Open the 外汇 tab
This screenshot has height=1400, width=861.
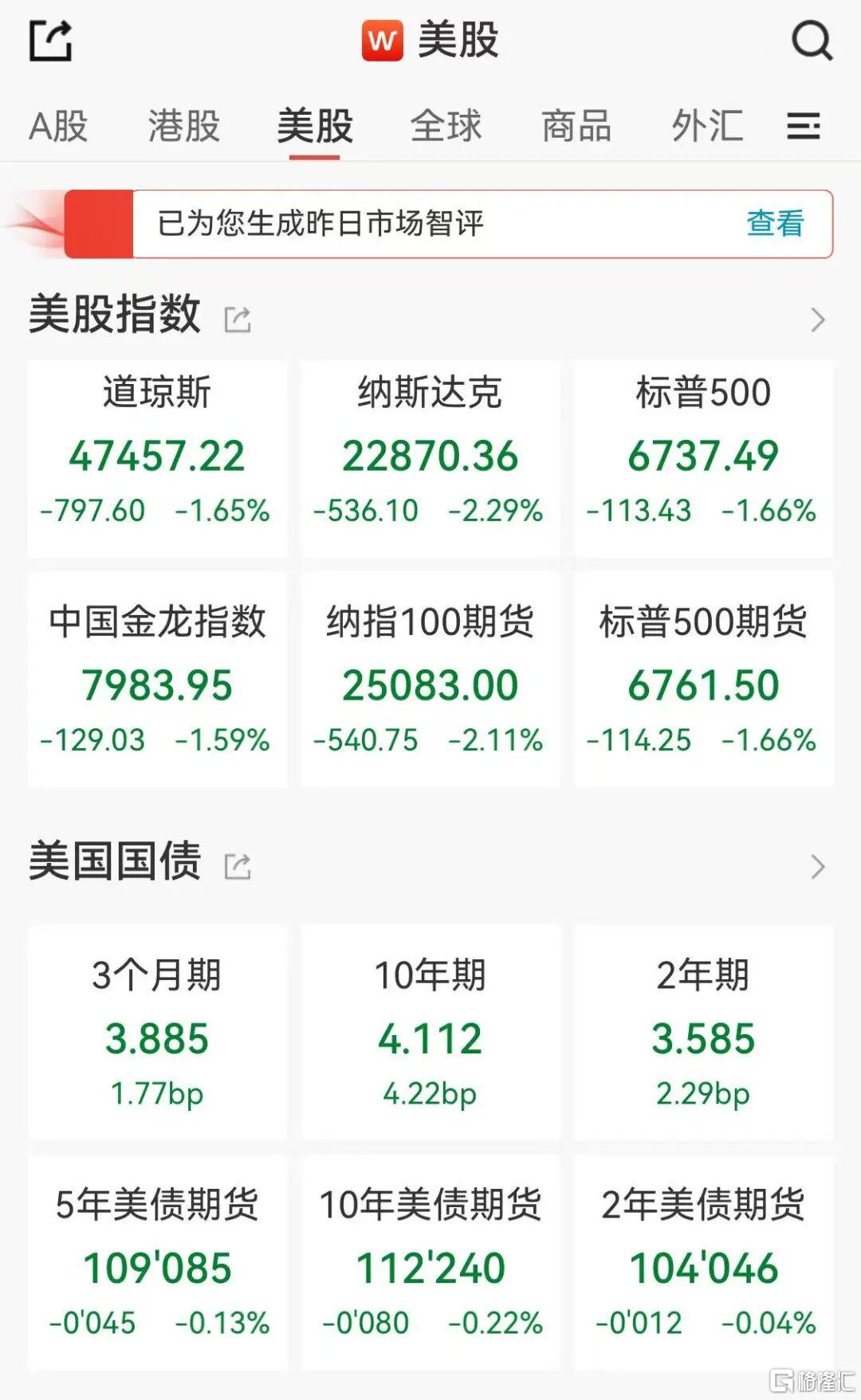[707, 126]
